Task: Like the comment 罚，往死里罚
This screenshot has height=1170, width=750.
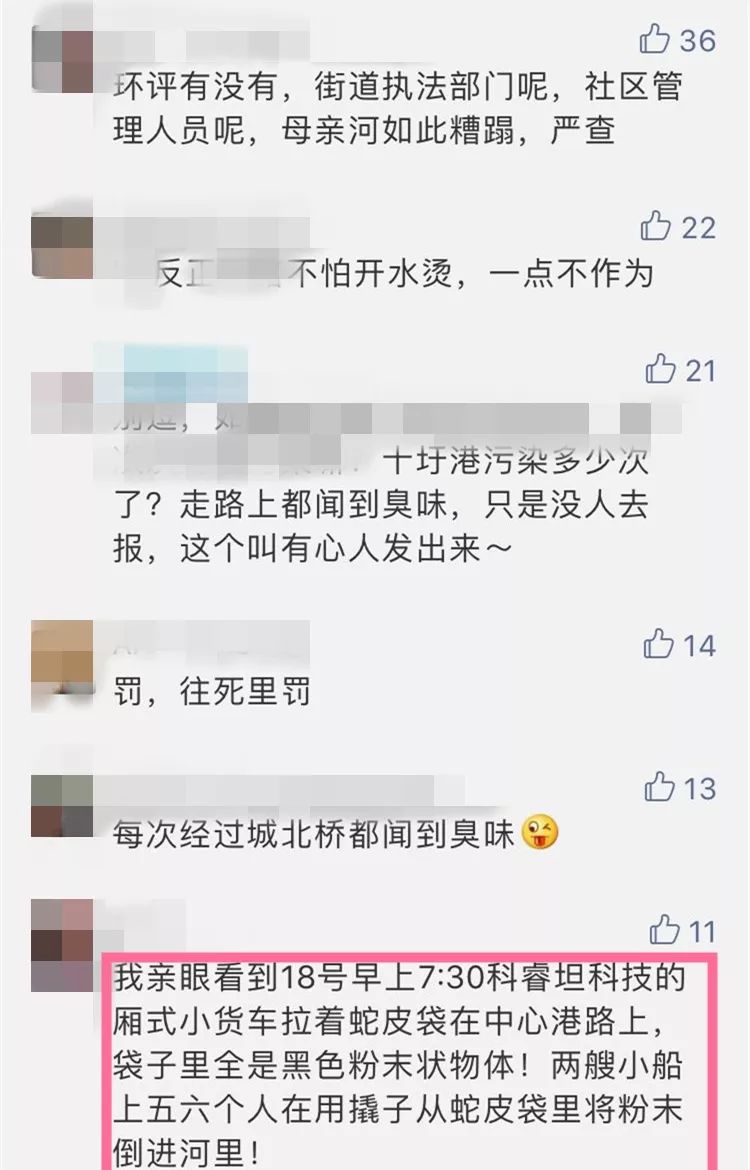Action: 658,644
